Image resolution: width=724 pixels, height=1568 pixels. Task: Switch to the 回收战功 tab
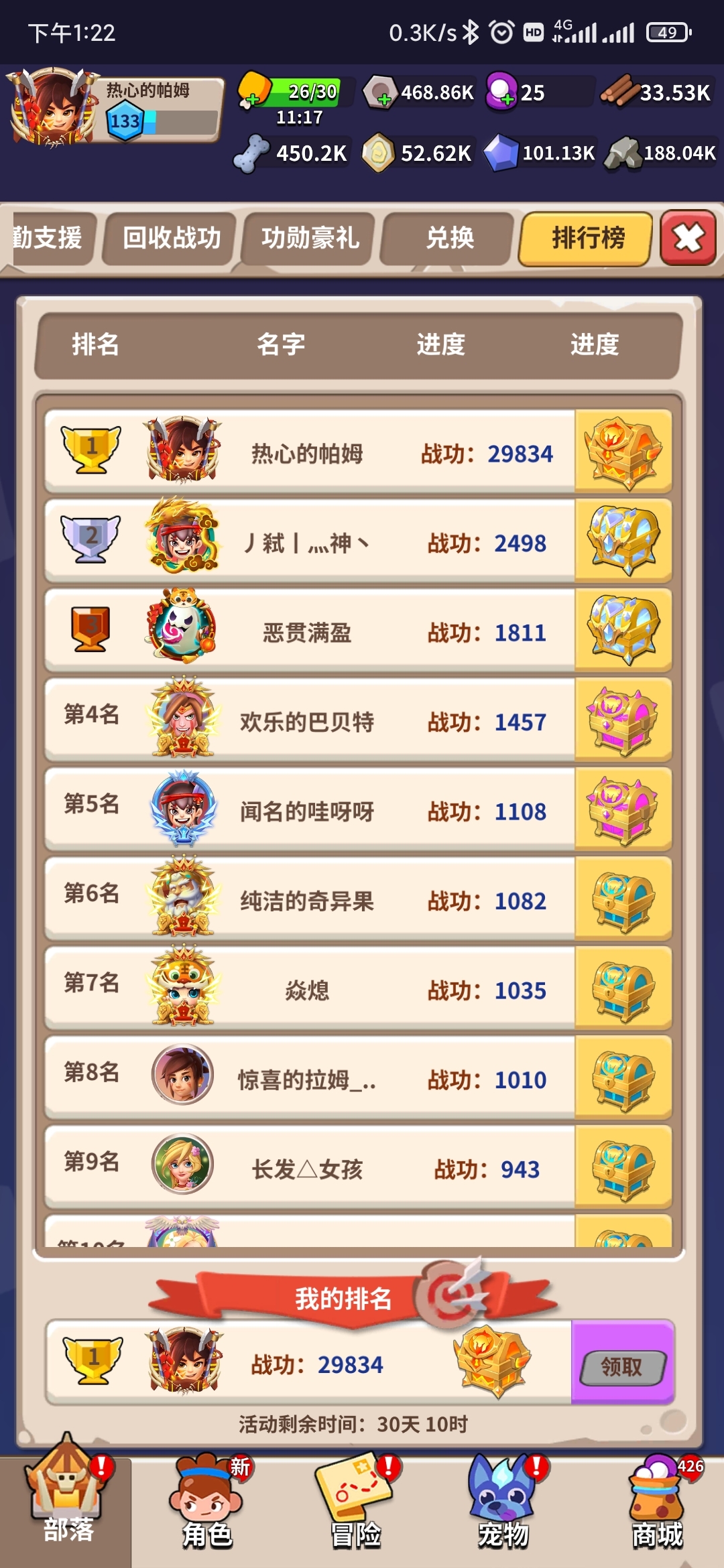click(x=172, y=239)
